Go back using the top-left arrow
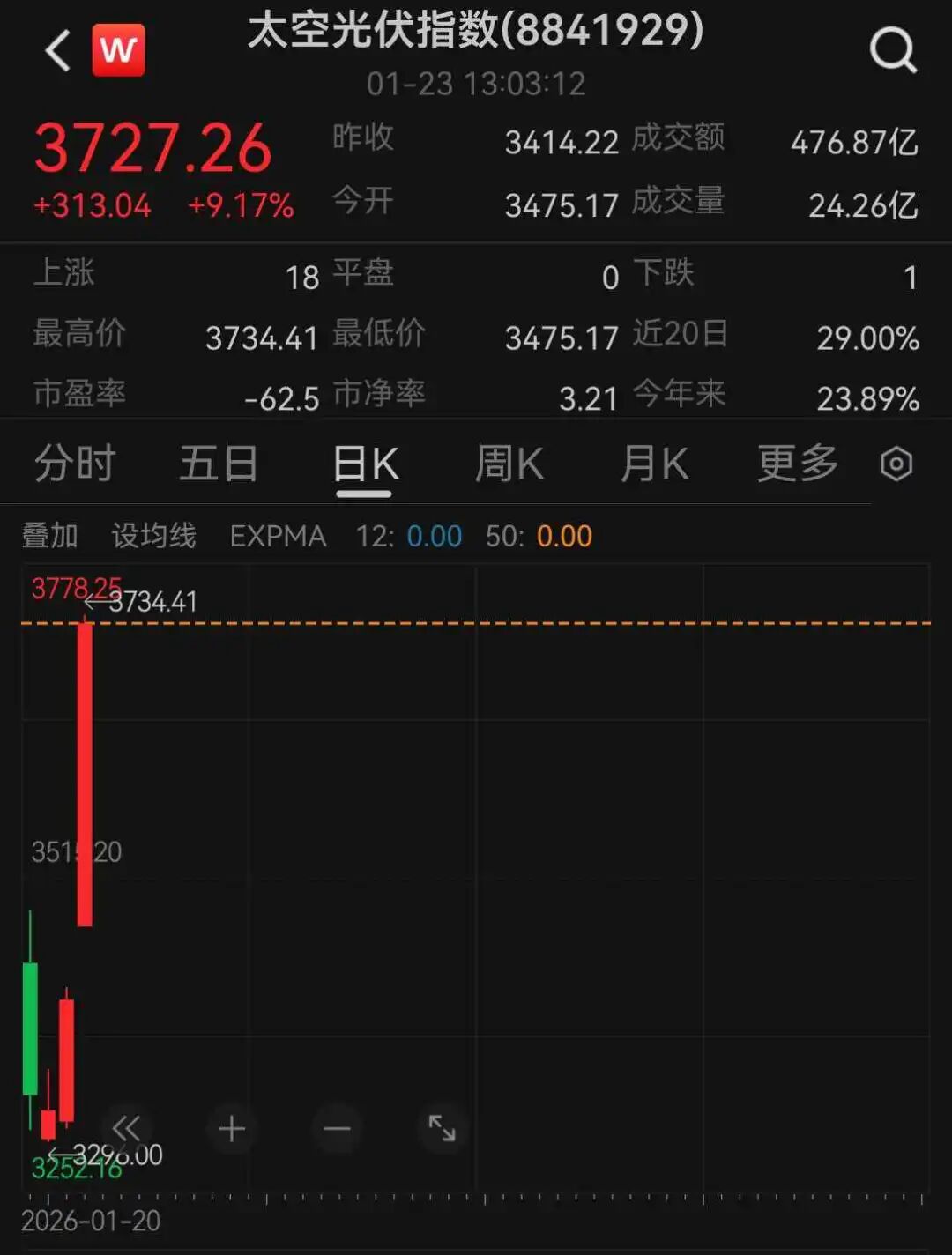 click(58, 50)
